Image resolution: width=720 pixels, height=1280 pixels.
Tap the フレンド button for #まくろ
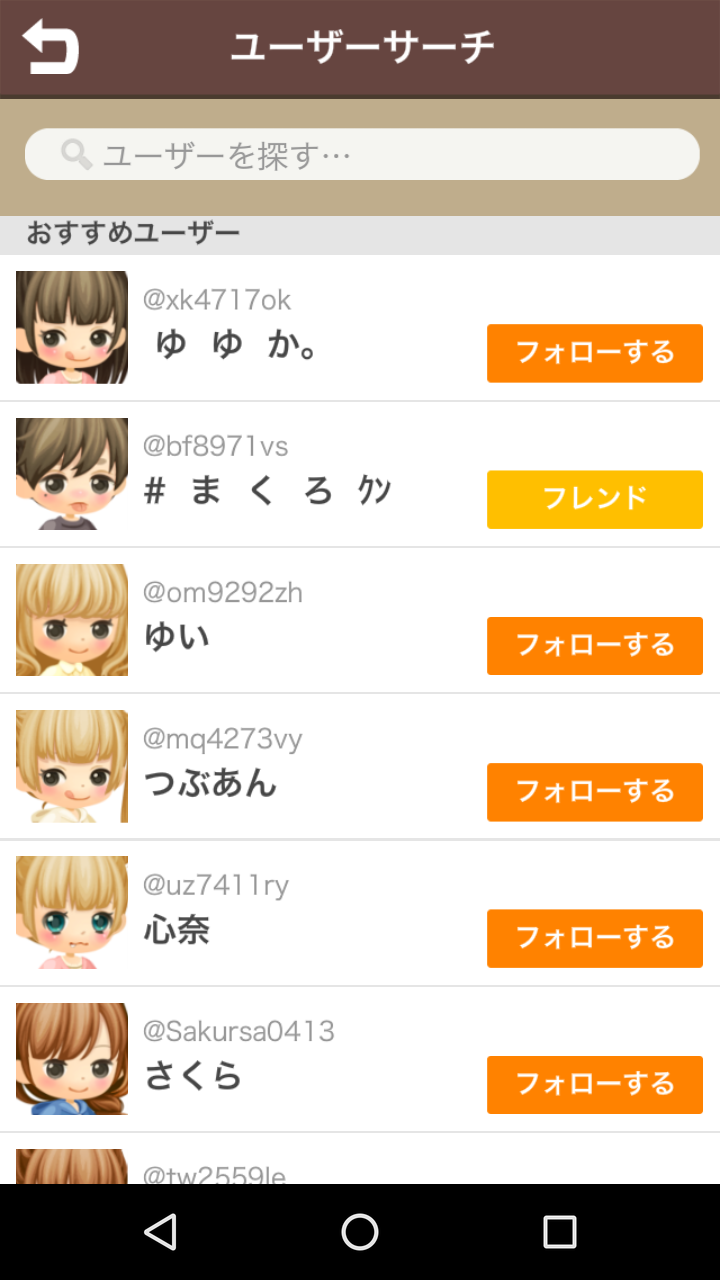(x=594, y=499)
